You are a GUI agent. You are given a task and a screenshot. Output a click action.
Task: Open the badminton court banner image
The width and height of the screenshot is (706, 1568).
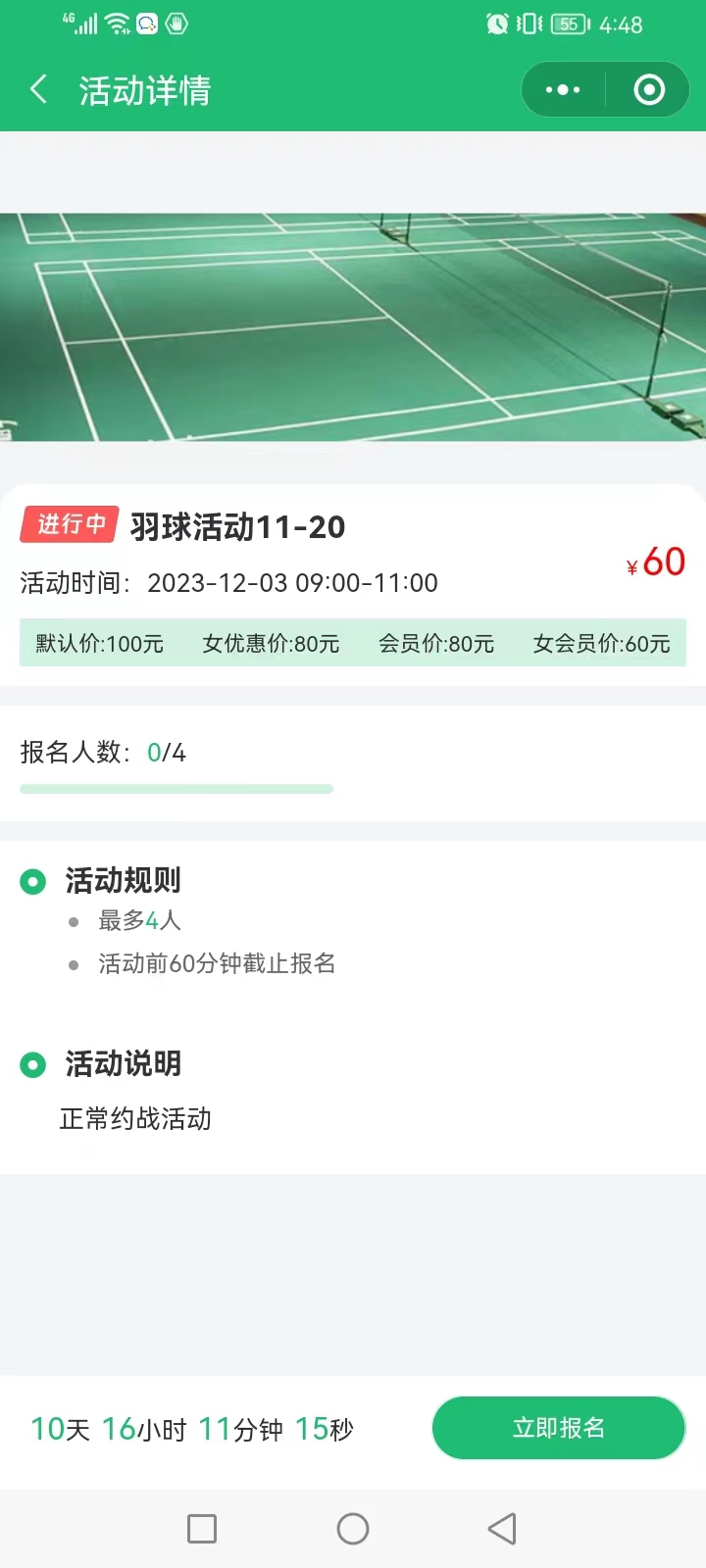click(x=353, y=327)
